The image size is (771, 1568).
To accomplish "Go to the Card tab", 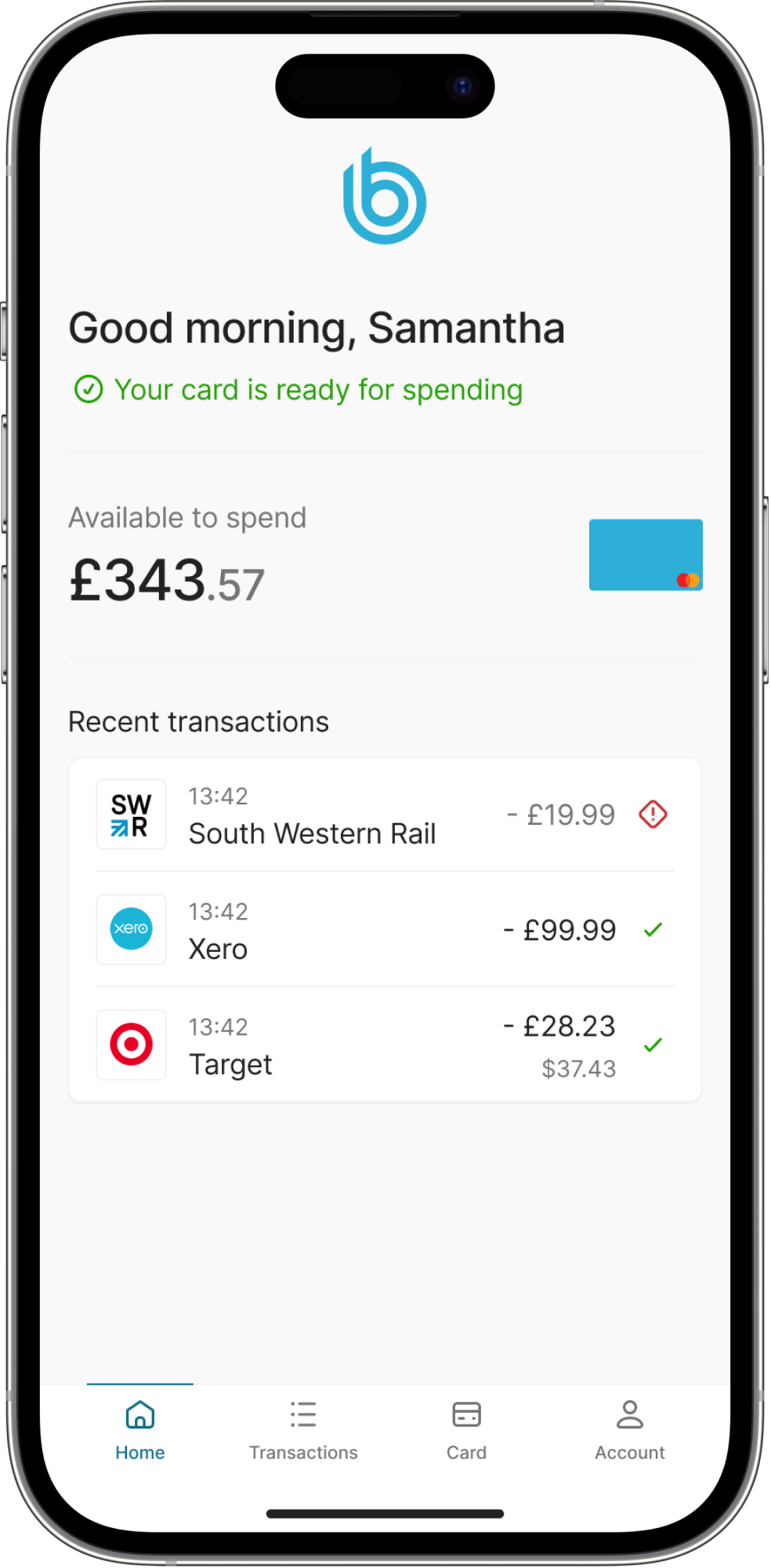I will [466, 1430].
